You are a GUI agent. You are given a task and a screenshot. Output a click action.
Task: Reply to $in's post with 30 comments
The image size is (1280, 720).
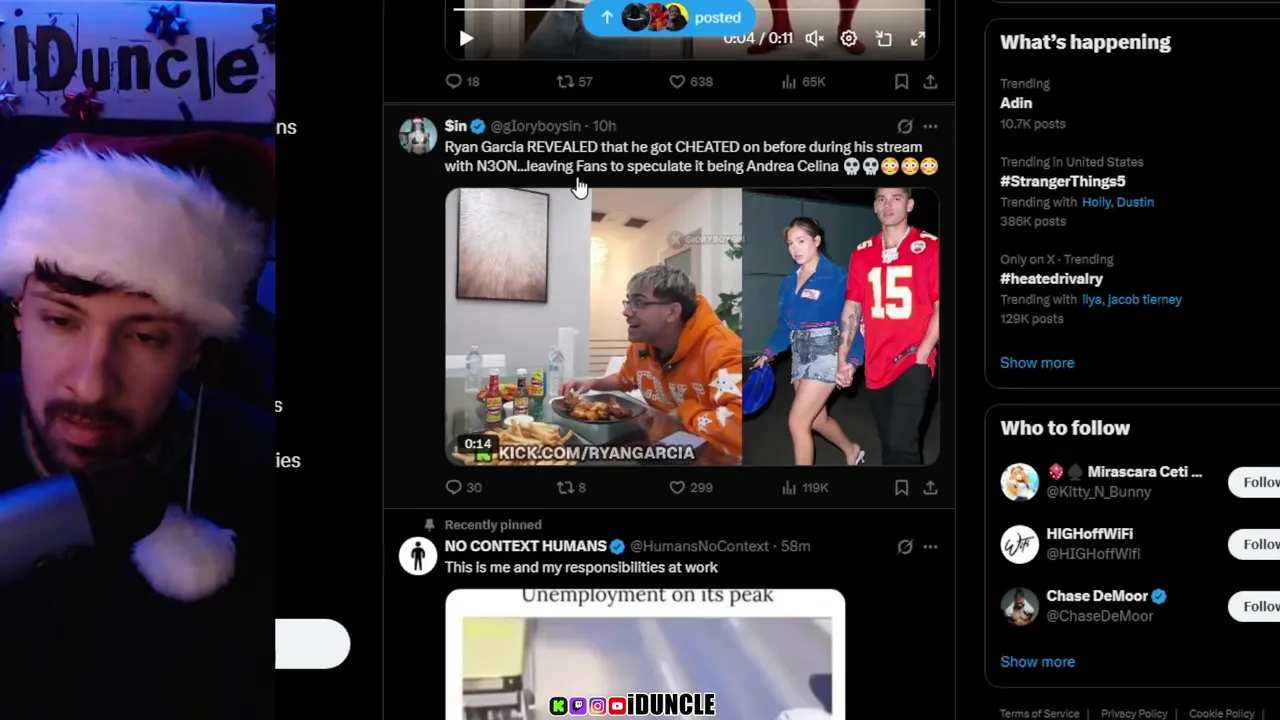[x=454, y=487]
